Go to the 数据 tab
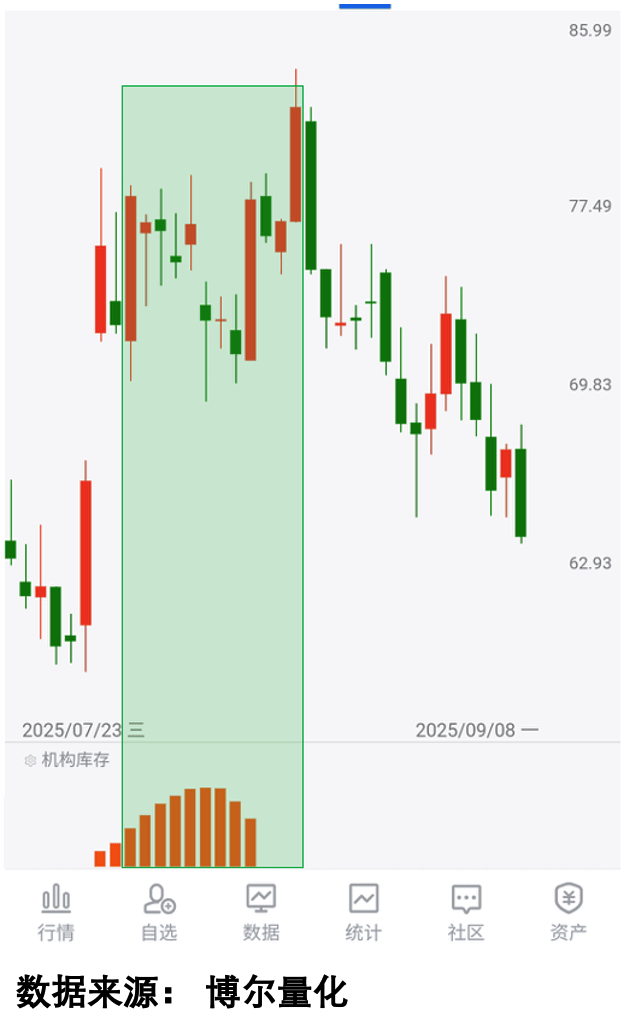 261,912
